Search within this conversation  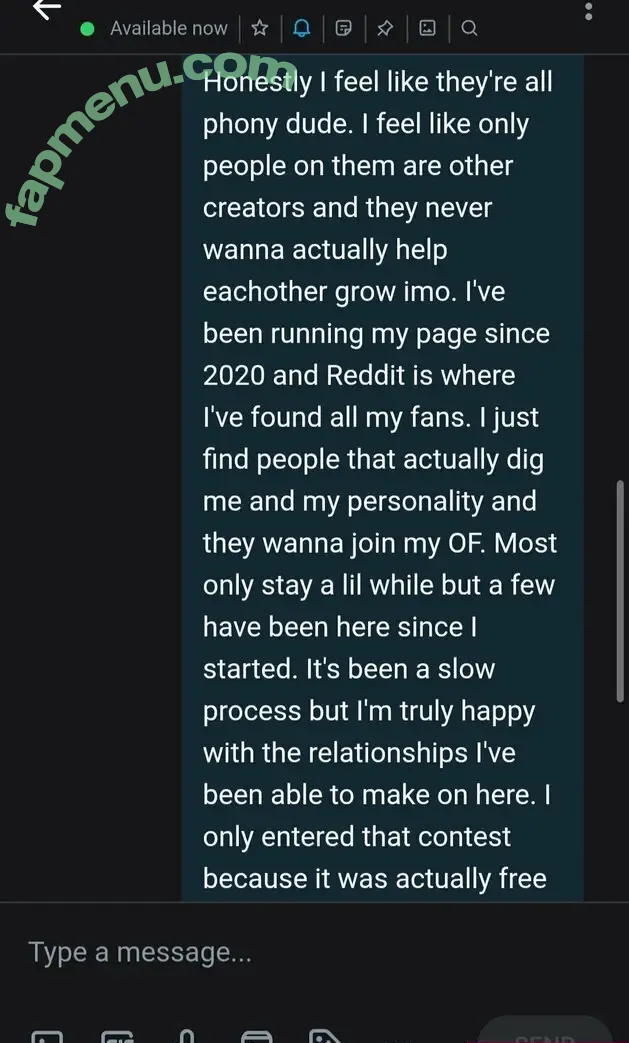(469, 28)
